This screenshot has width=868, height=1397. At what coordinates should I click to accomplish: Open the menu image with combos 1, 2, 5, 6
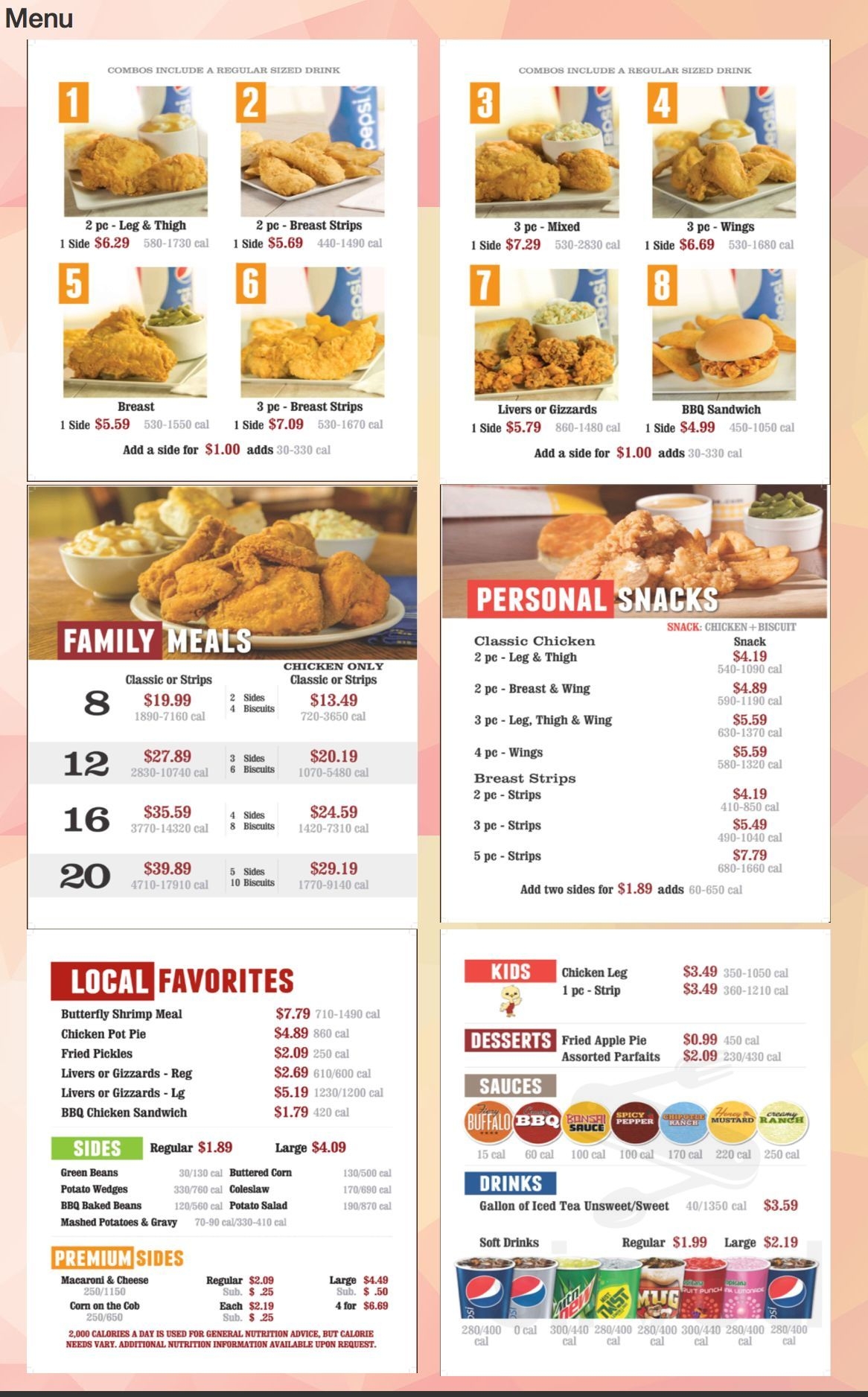pyautogui.click(x=222, y=261)
